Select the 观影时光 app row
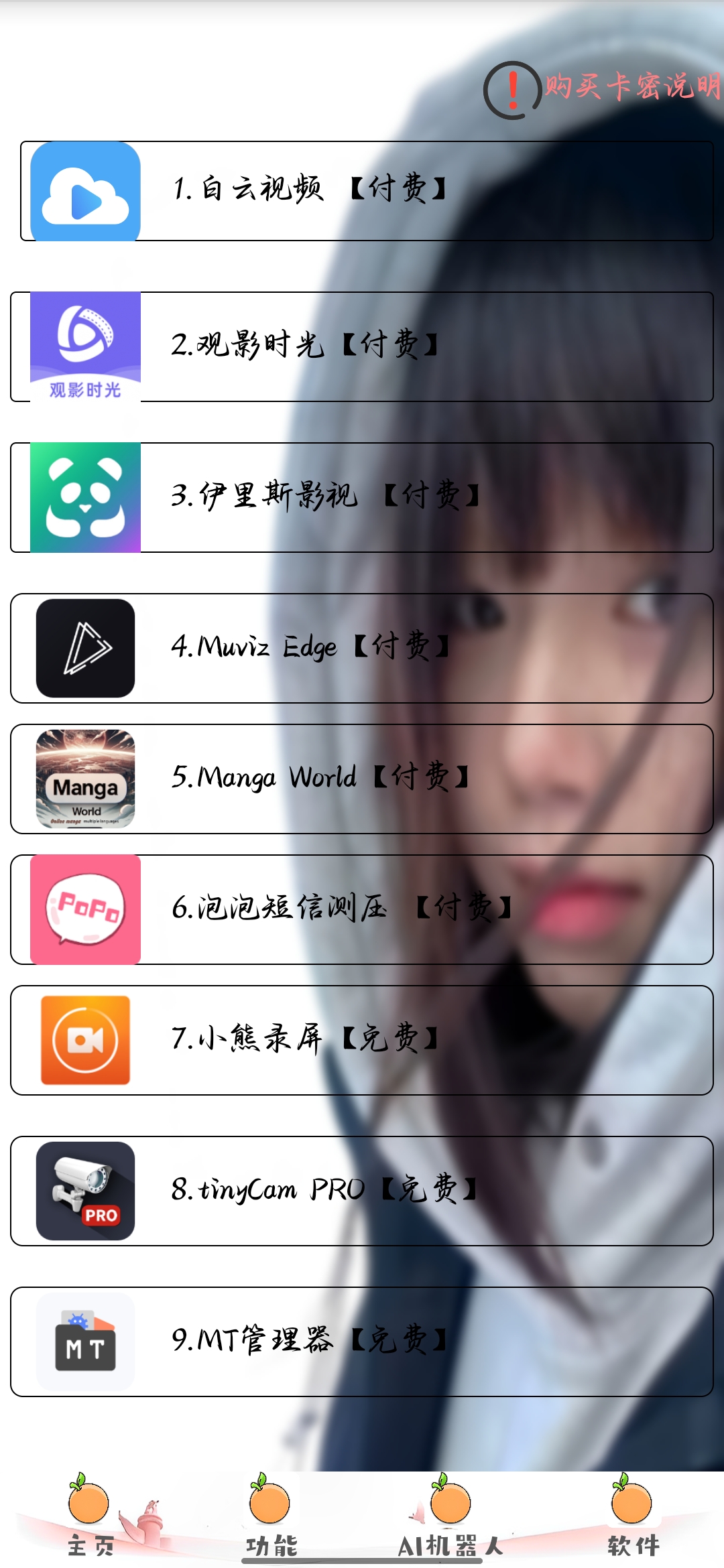The height and width of the screenshot is (1568, 724). (362, 346)
